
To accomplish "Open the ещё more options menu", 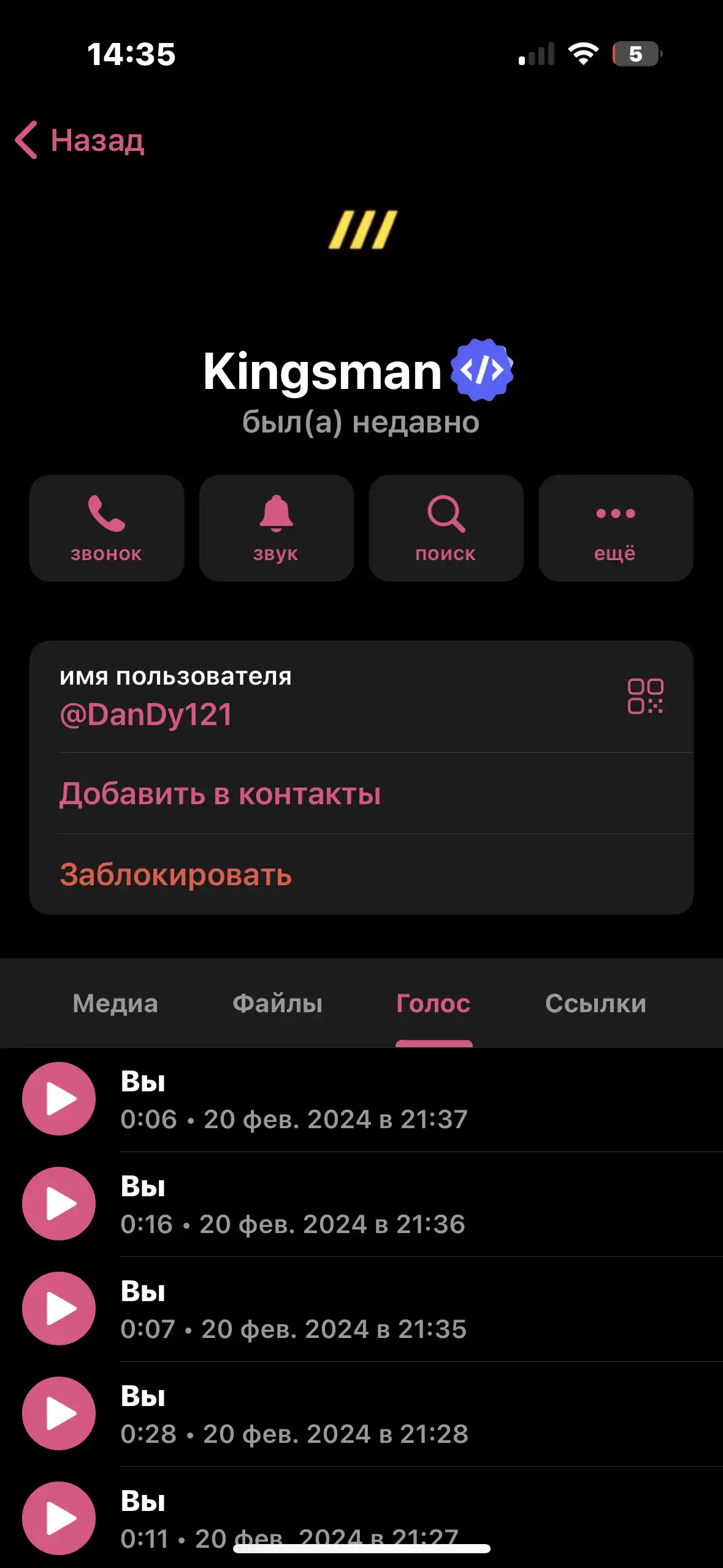I will coord(616,528).
